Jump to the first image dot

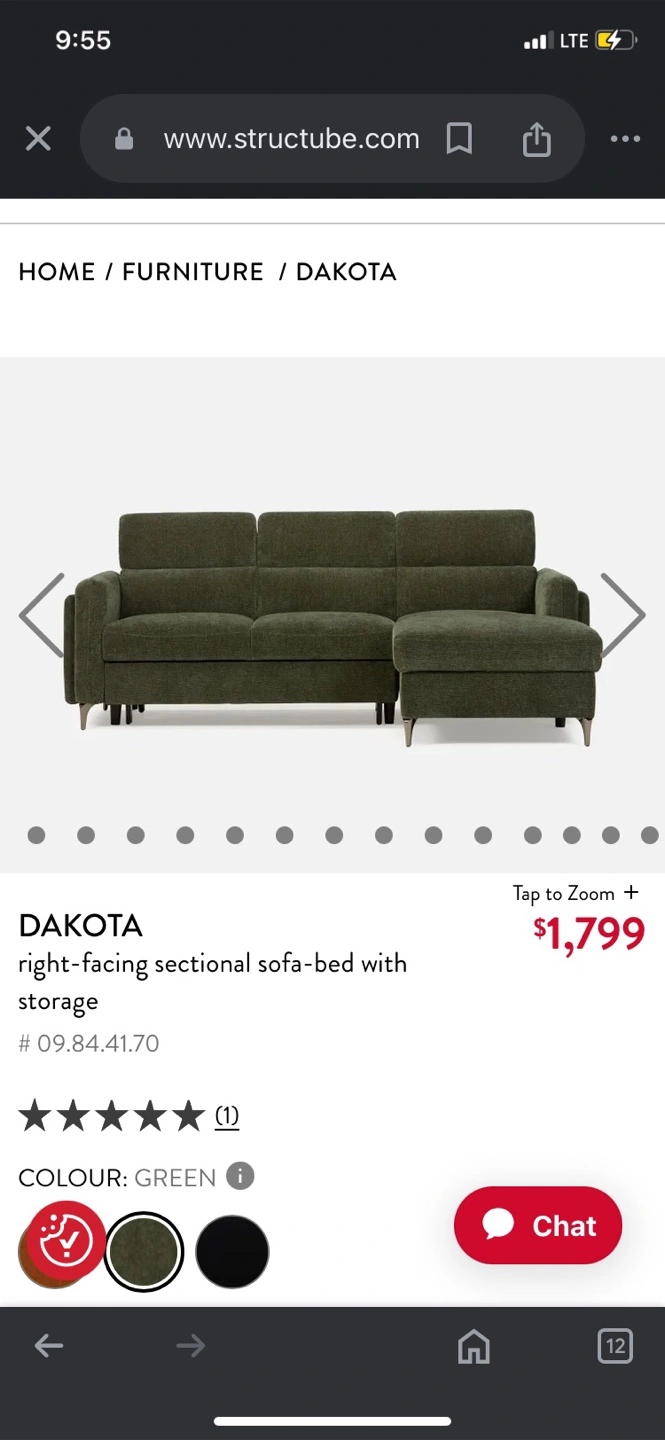coord(37,835)
